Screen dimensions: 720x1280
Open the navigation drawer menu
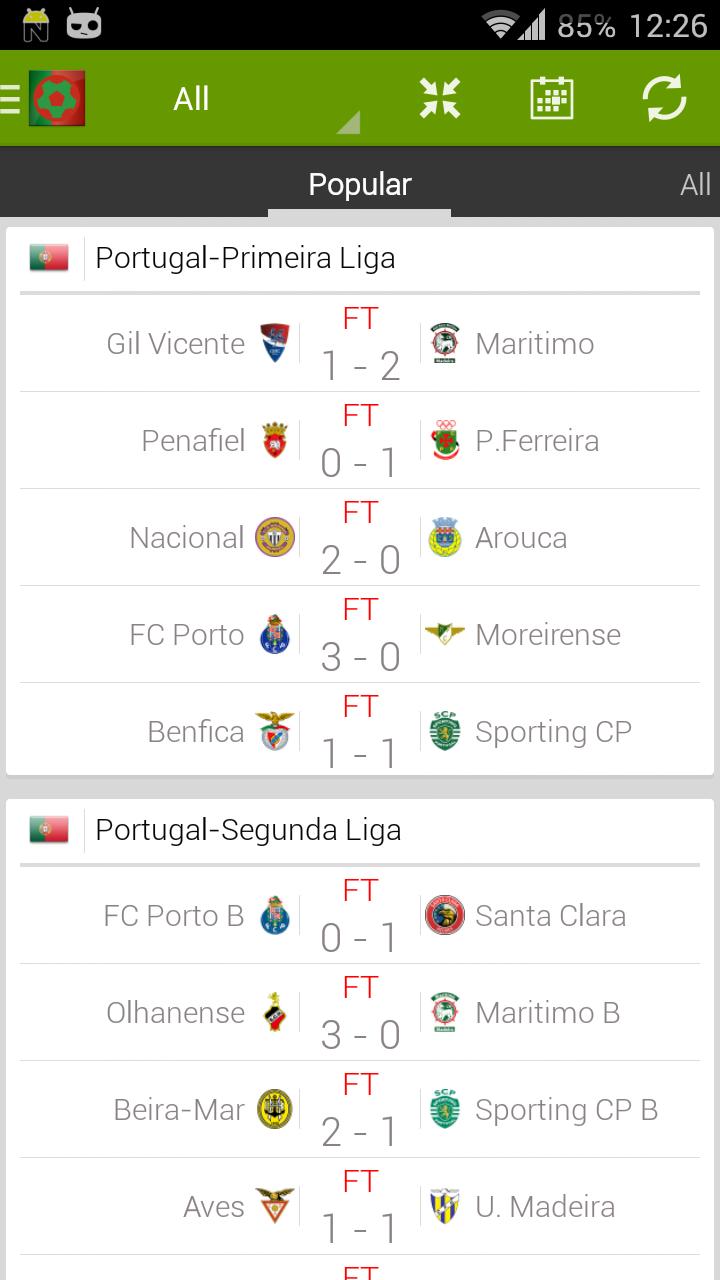[10, 97]
